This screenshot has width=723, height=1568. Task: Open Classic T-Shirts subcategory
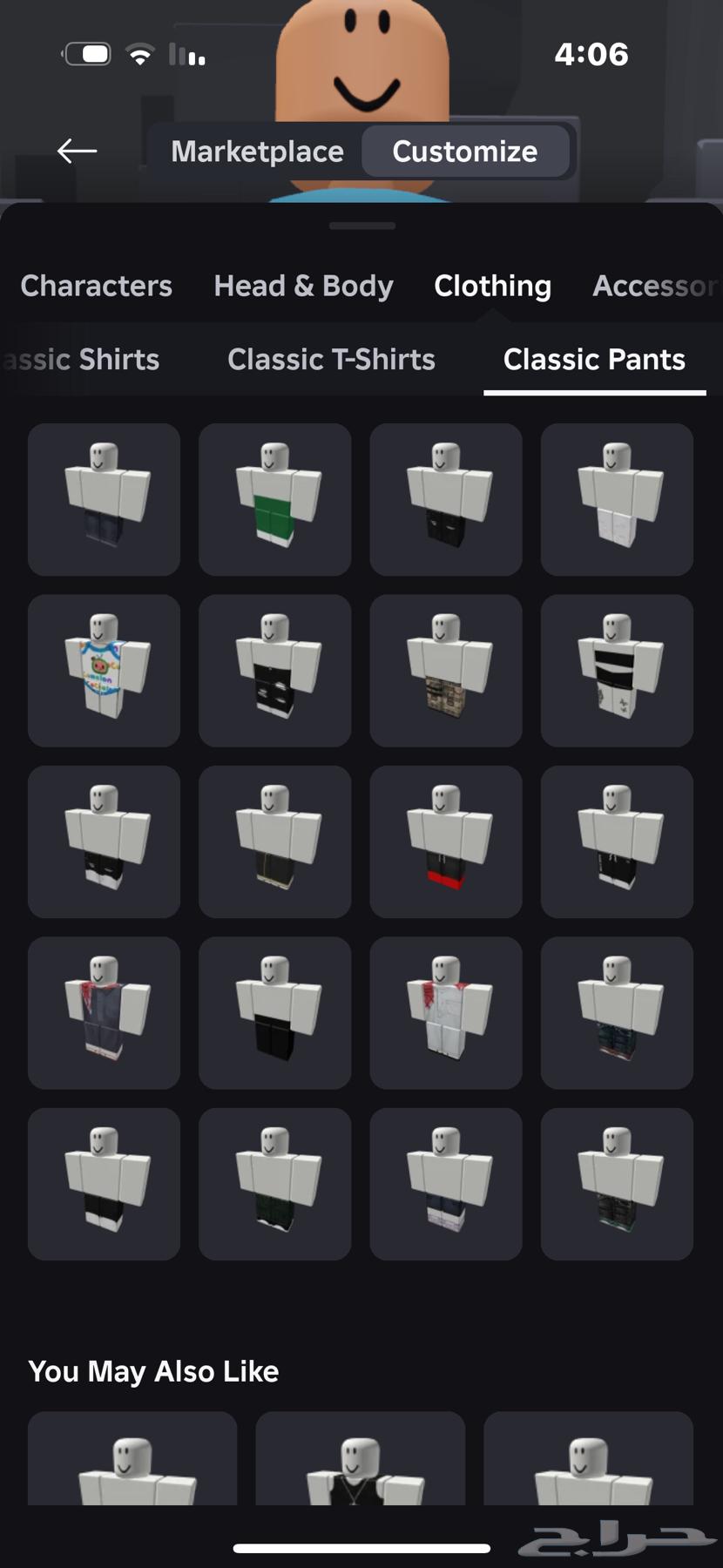331,359
